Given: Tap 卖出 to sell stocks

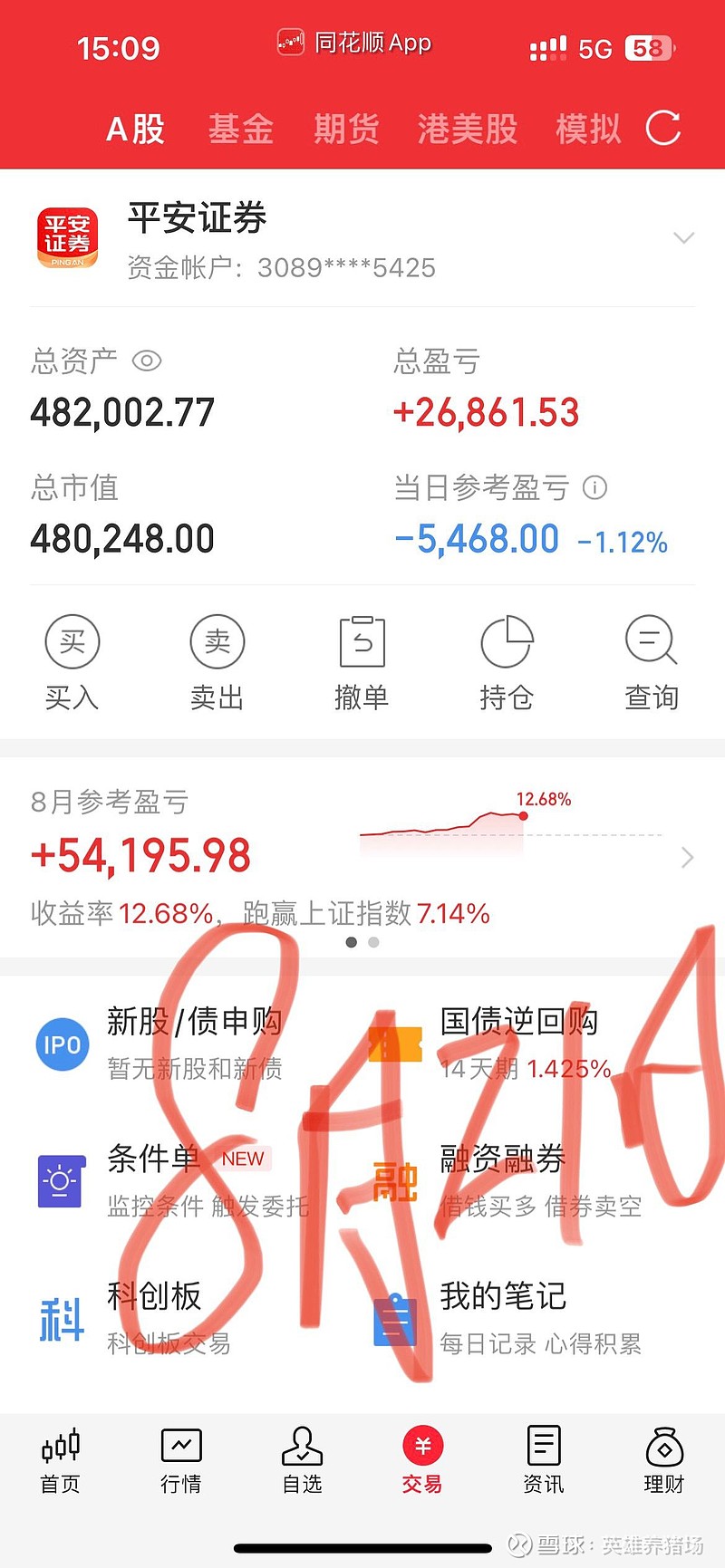Looking at the screenshot, I should click(x=217, y=663).
